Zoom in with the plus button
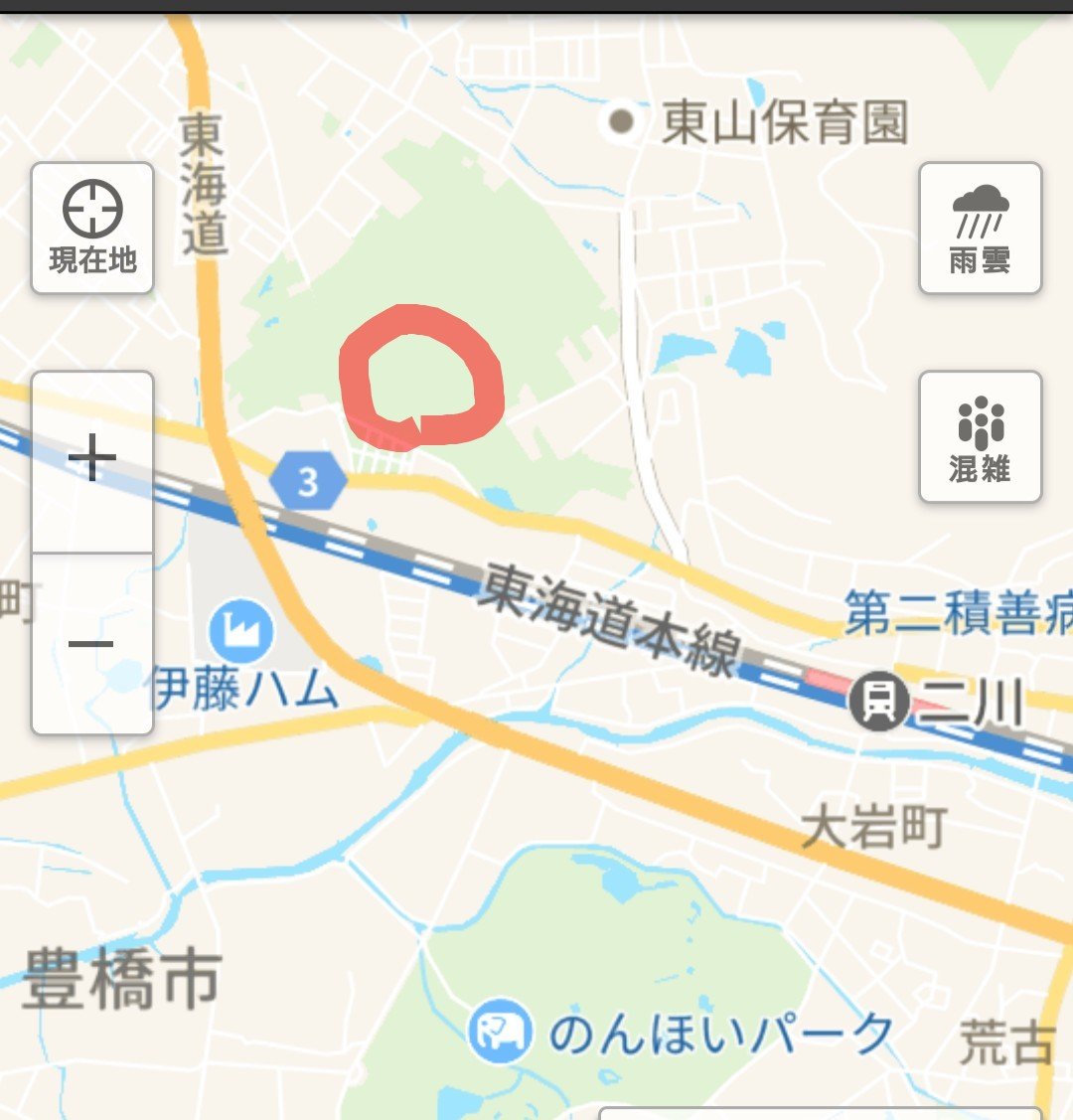The image size is (1073, 1120). pos(92,461)
